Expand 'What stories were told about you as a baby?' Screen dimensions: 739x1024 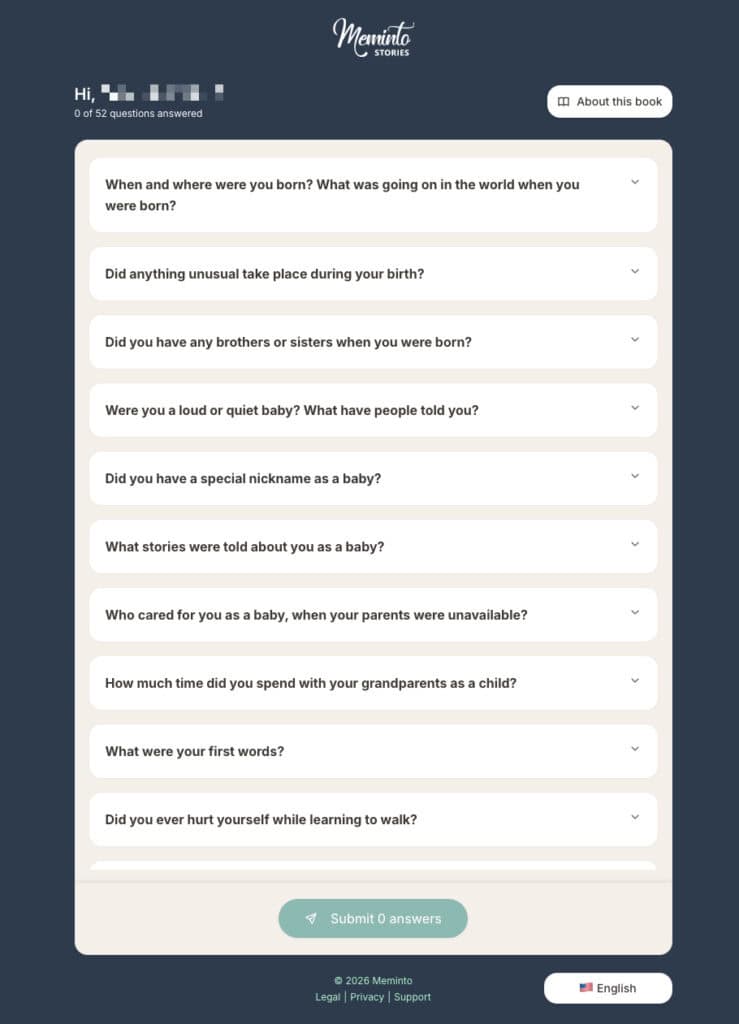(x=372, y=547)
